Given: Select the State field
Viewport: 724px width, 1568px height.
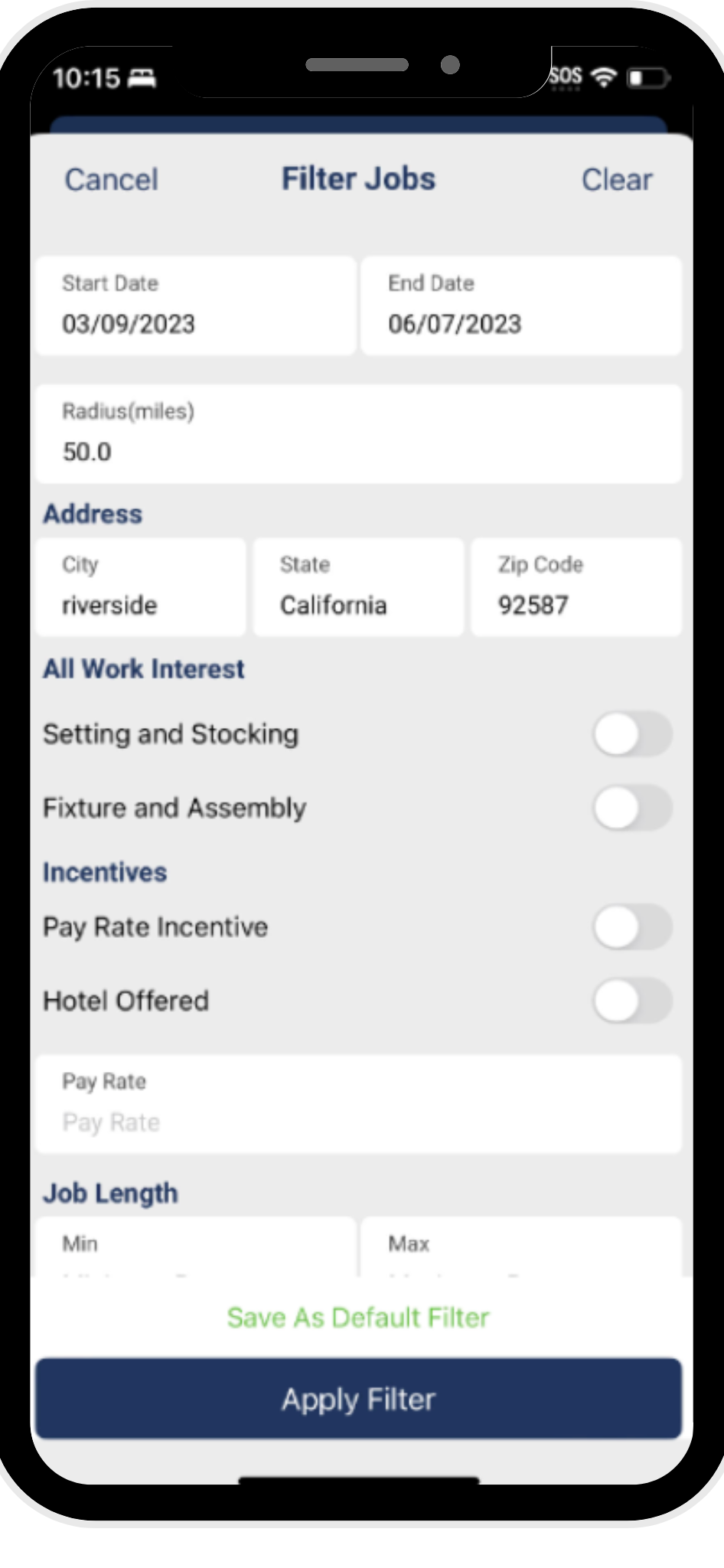Looking at the screenshot, I should coord(358,587).
